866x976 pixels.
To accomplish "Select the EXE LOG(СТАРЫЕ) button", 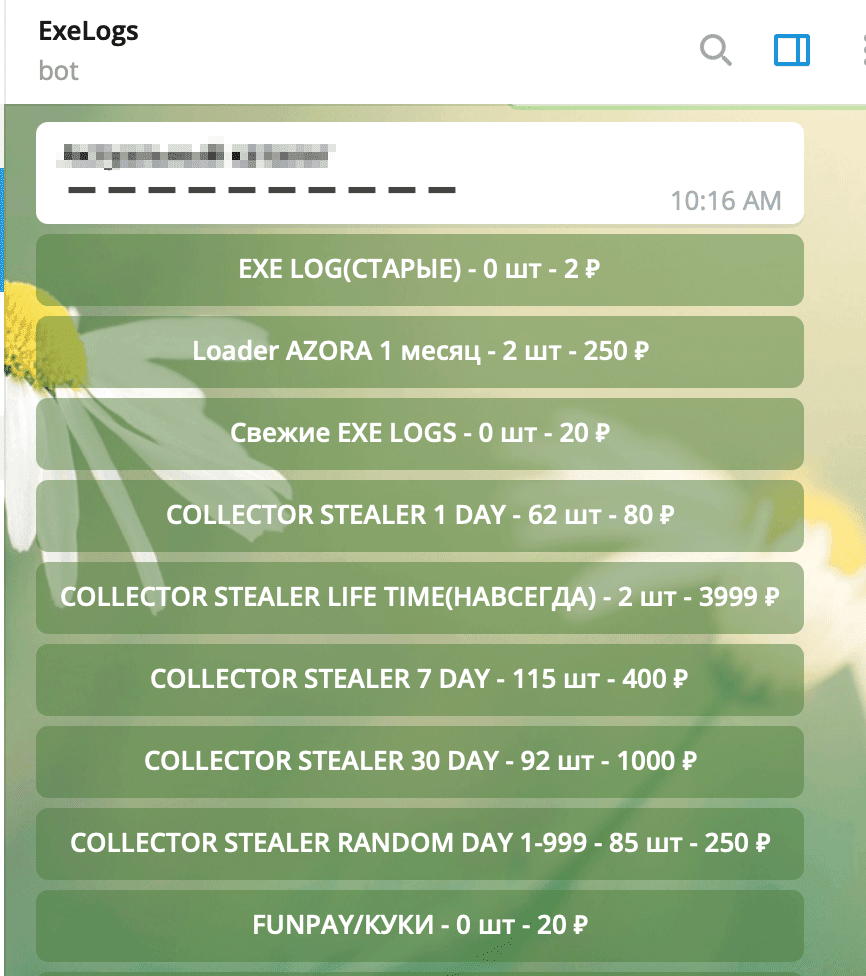I will 420,270.
